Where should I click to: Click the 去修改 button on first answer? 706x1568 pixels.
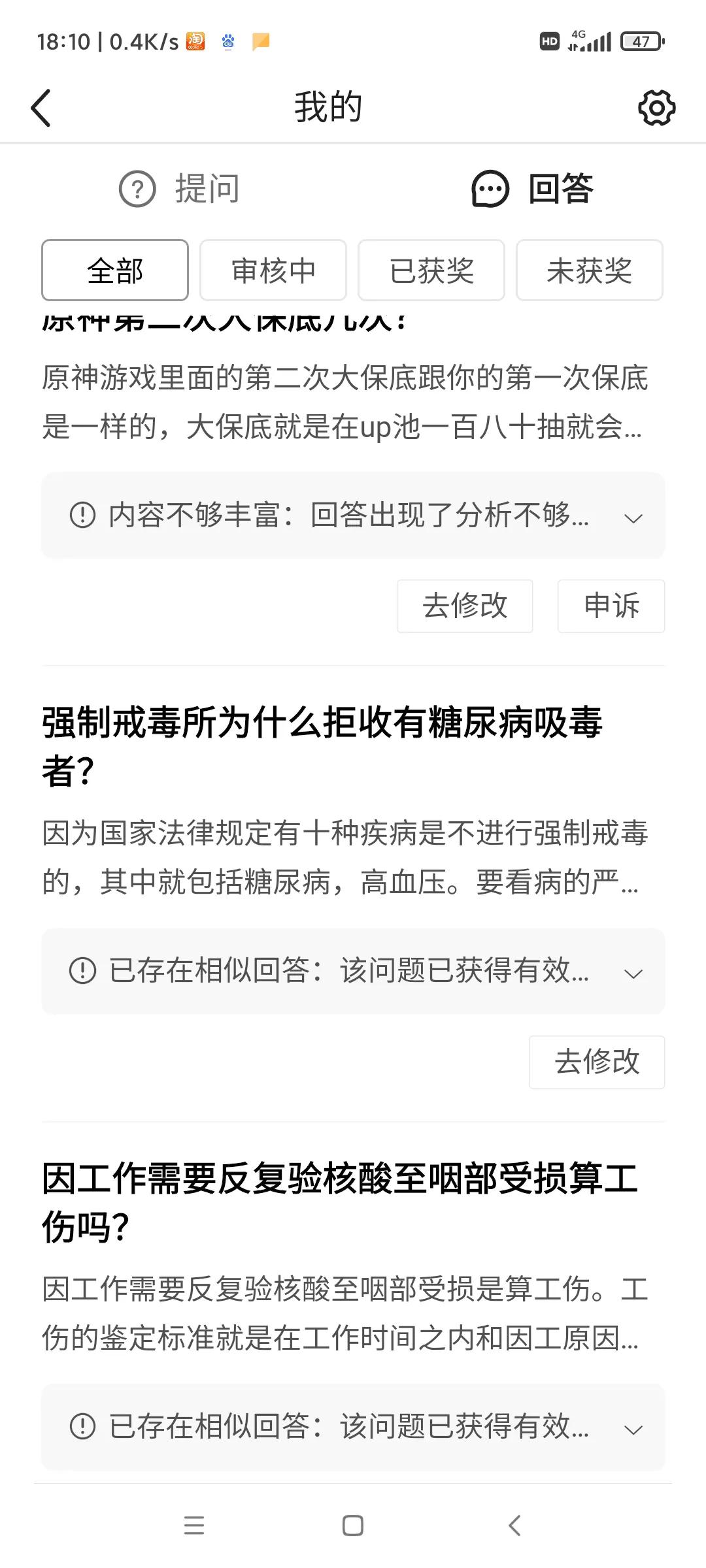coord(465,606)
